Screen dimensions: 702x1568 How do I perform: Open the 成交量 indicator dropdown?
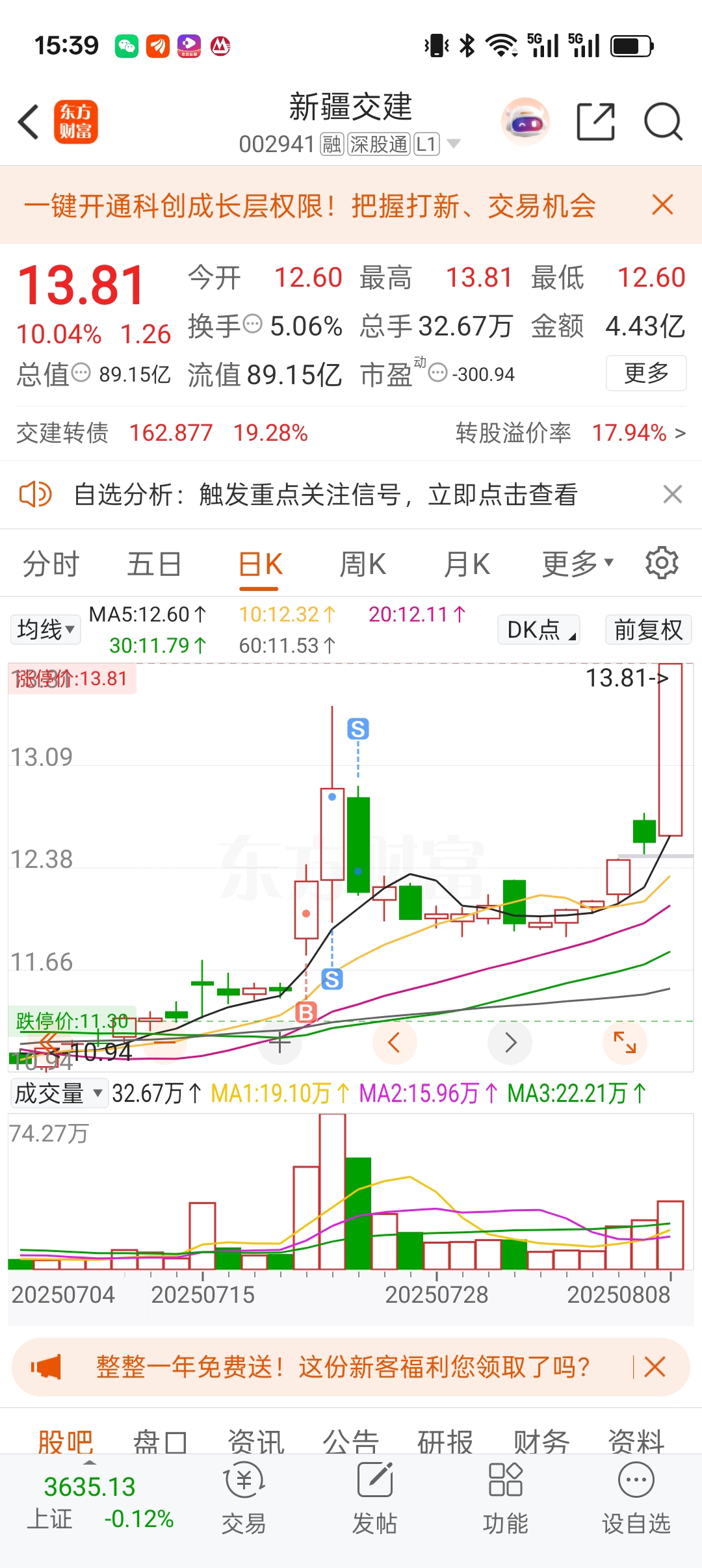click(x=58, y=1093)
